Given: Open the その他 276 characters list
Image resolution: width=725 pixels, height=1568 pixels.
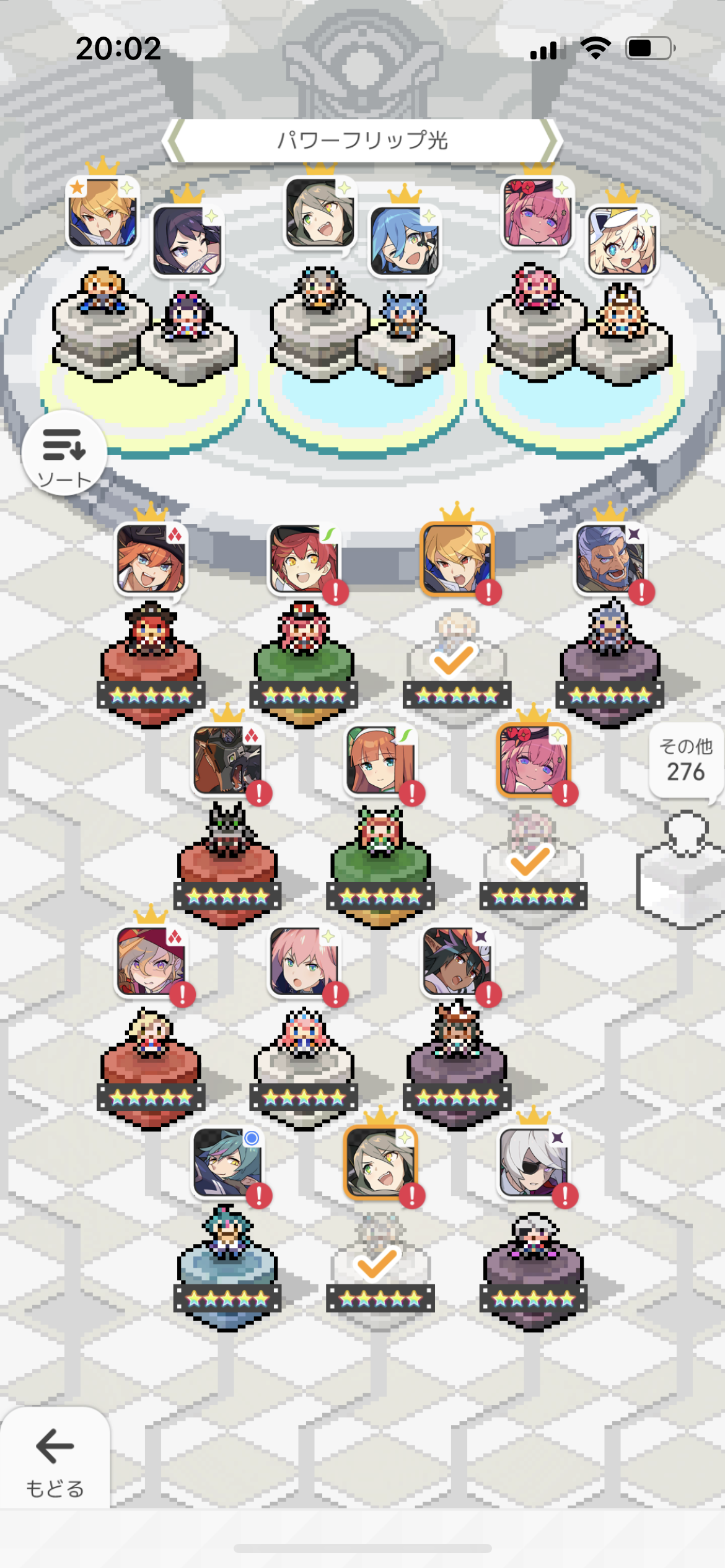Looking at the screenshot, I should click(x=685, y=760).
